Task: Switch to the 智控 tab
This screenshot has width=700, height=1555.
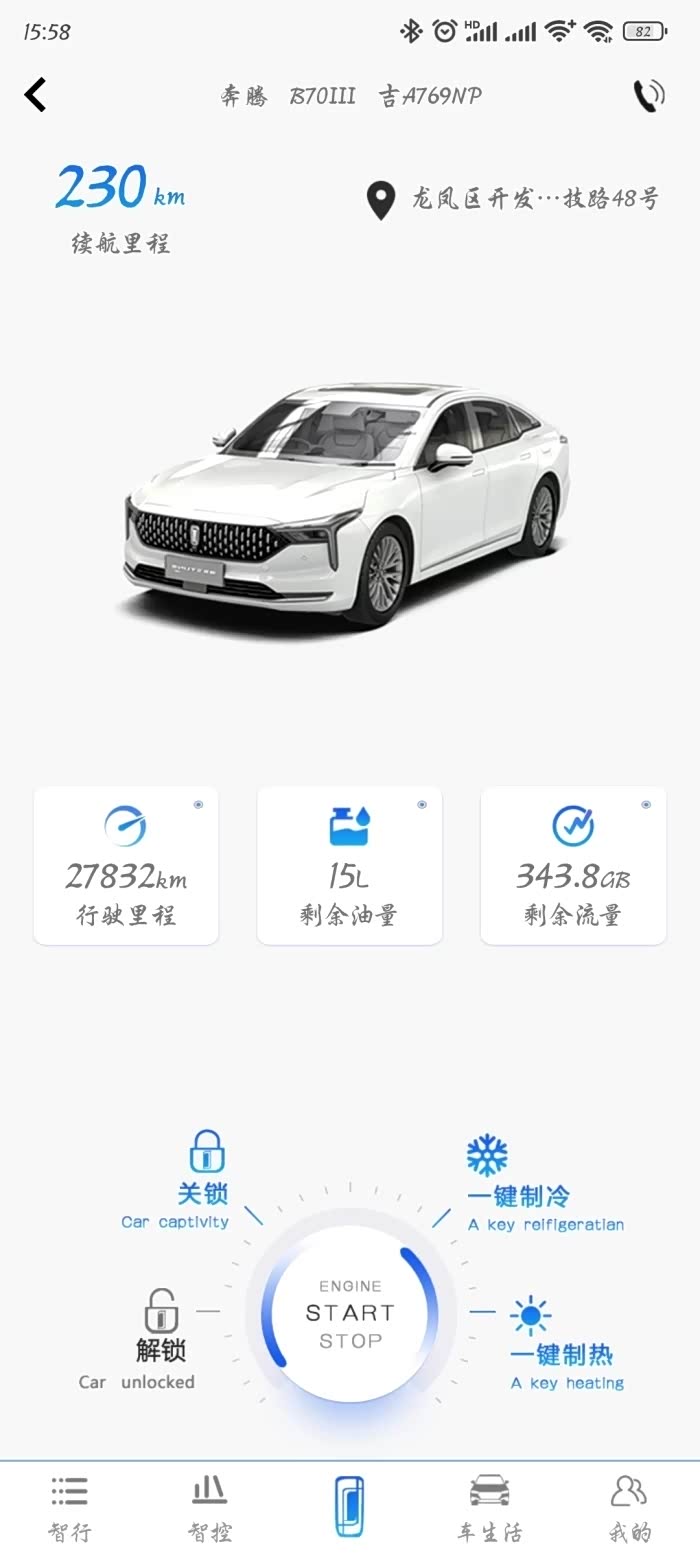Action: tap(209, 1508)
